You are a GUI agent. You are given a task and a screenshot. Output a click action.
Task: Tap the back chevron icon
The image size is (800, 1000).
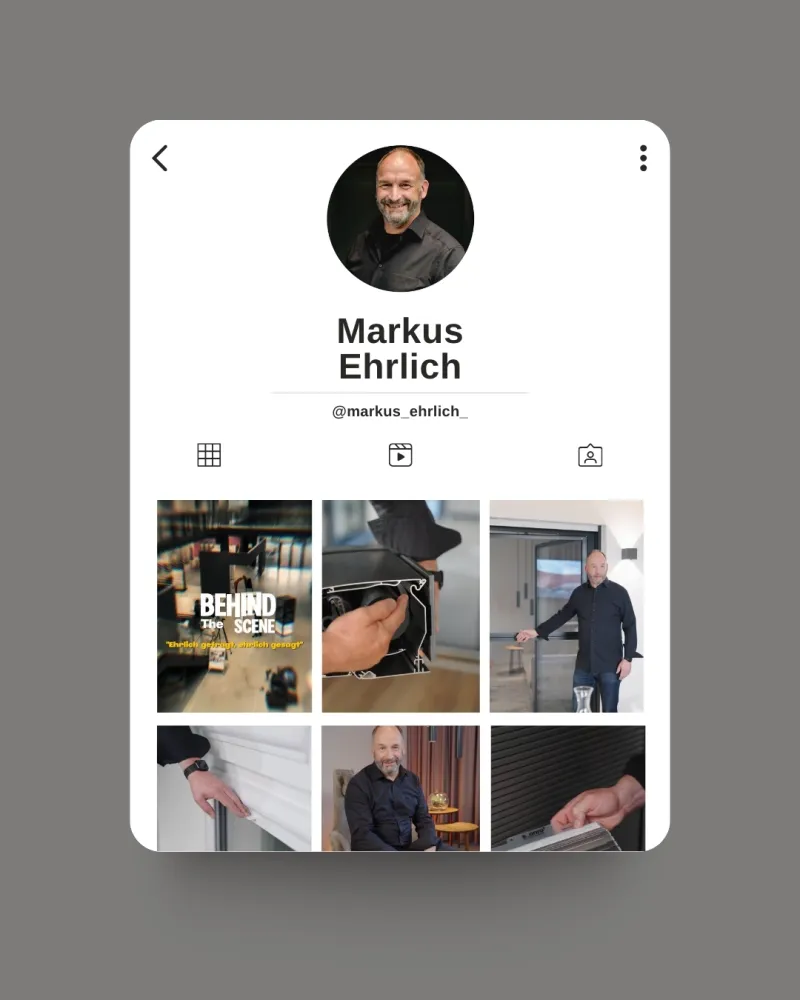[160, 158]
